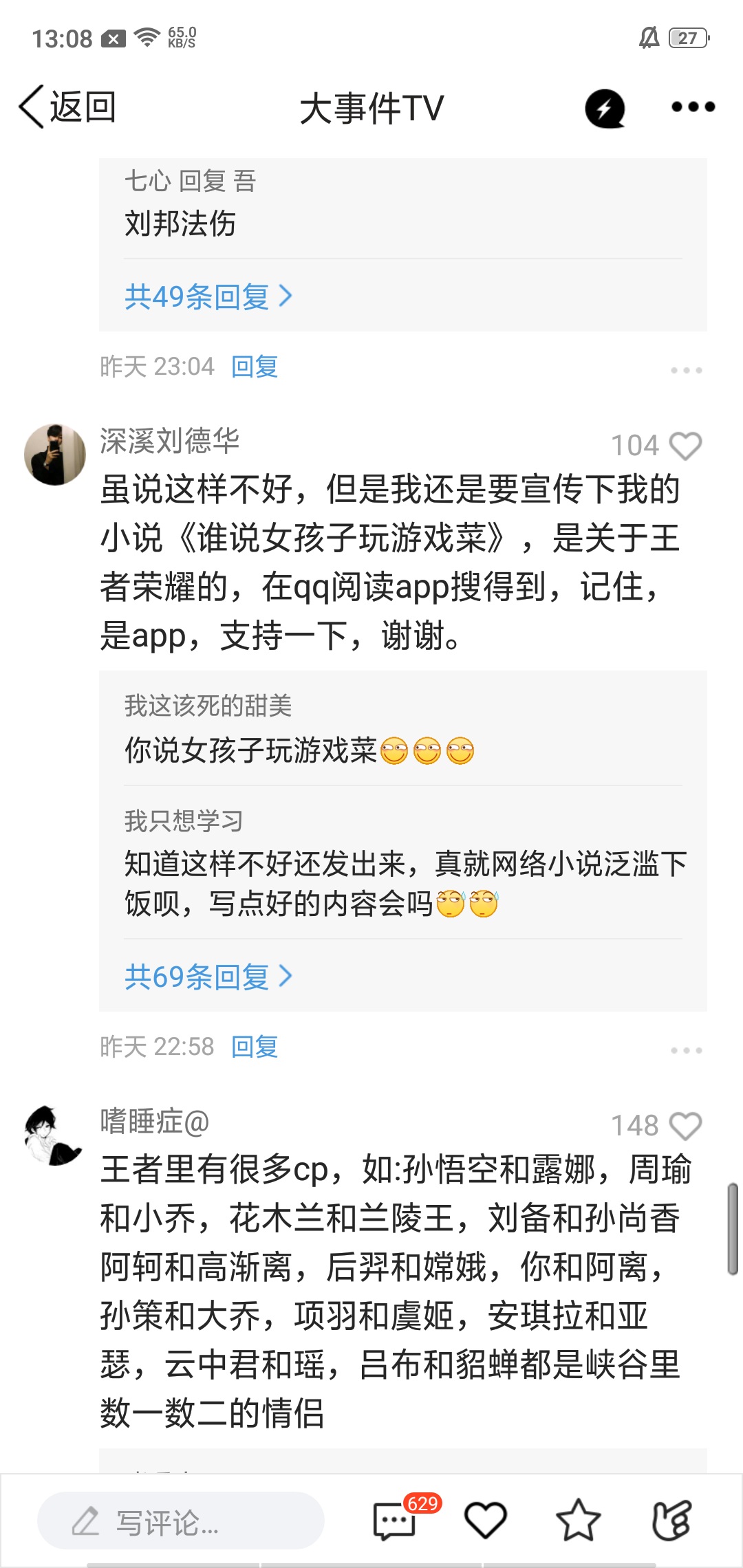Open the three-dot overflow menu in the header
This screenshot has width=743, height=1568.
(693, 107)
